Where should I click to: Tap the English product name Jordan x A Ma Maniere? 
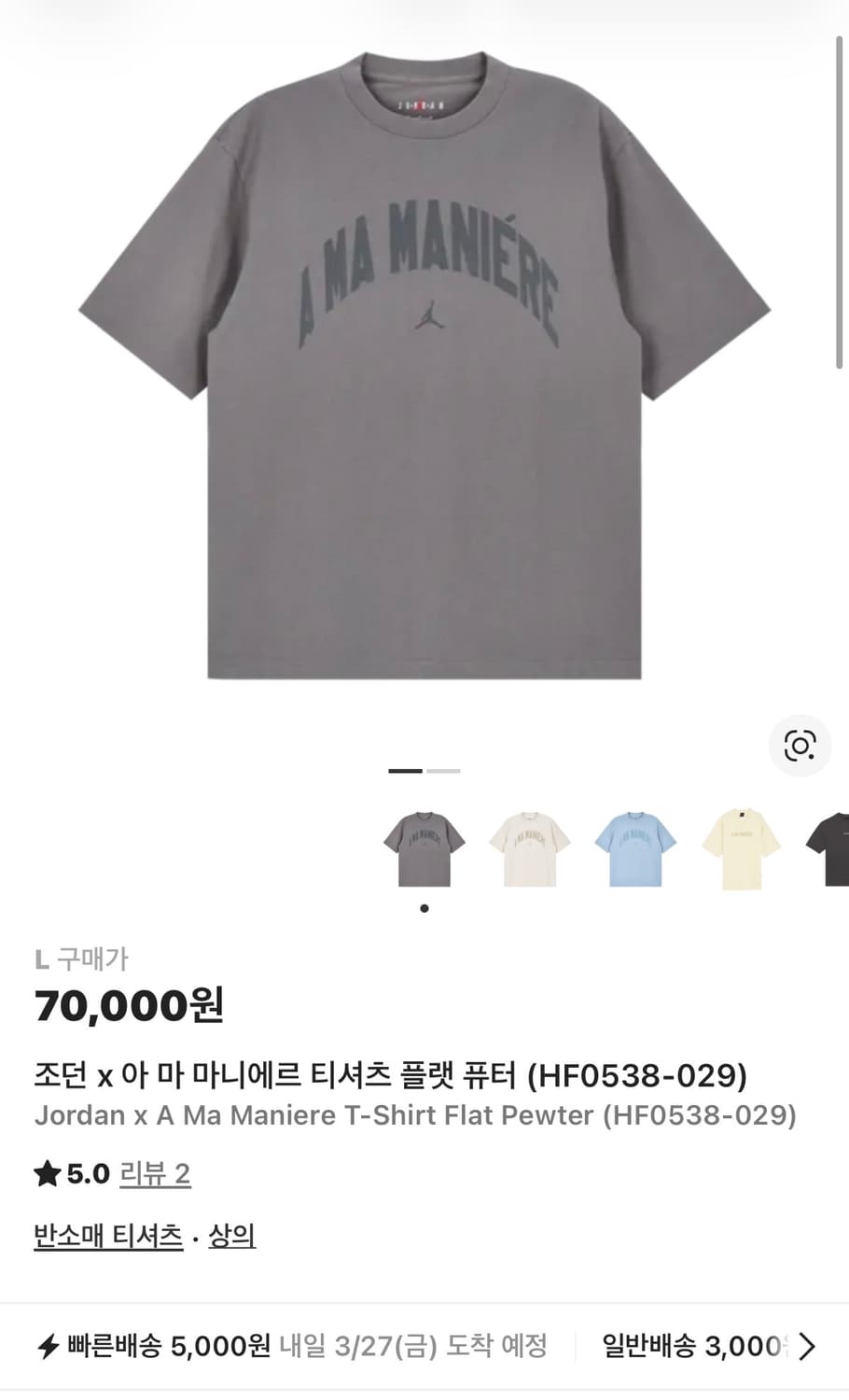tap(414, 1114)
